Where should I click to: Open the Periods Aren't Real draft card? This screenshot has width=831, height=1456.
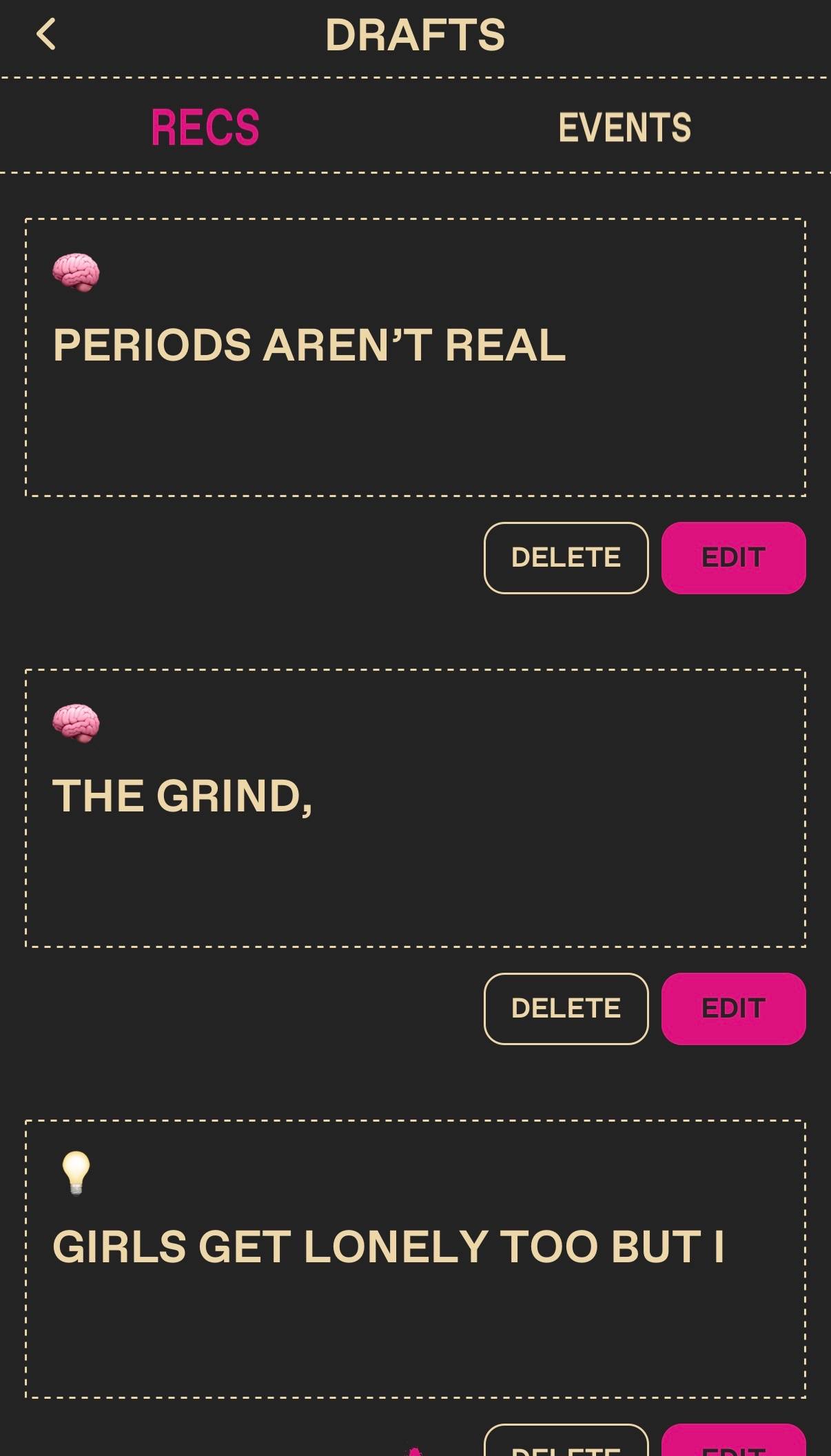click(x=415, y=357)
